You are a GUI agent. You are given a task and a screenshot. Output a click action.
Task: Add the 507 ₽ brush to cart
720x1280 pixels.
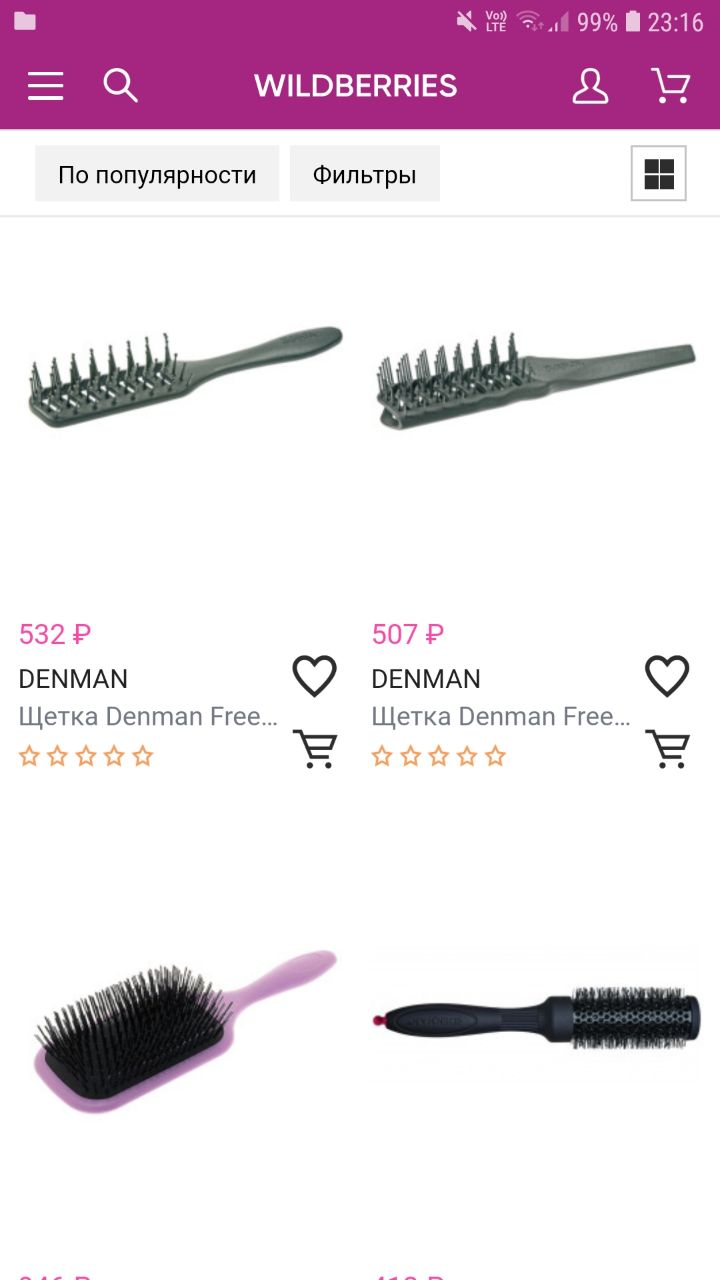pyautogui.click(x=667, y=748)
